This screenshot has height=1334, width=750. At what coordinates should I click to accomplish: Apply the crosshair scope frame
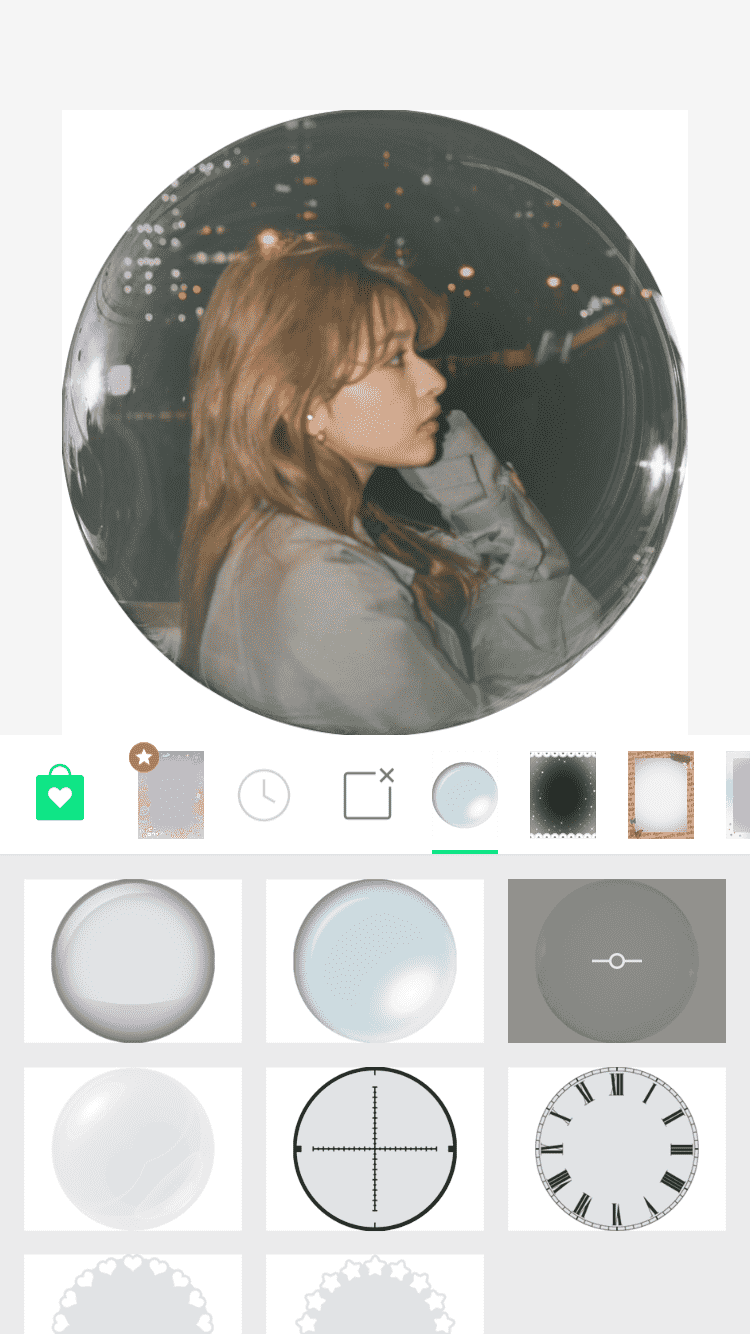pos(375,1149)
